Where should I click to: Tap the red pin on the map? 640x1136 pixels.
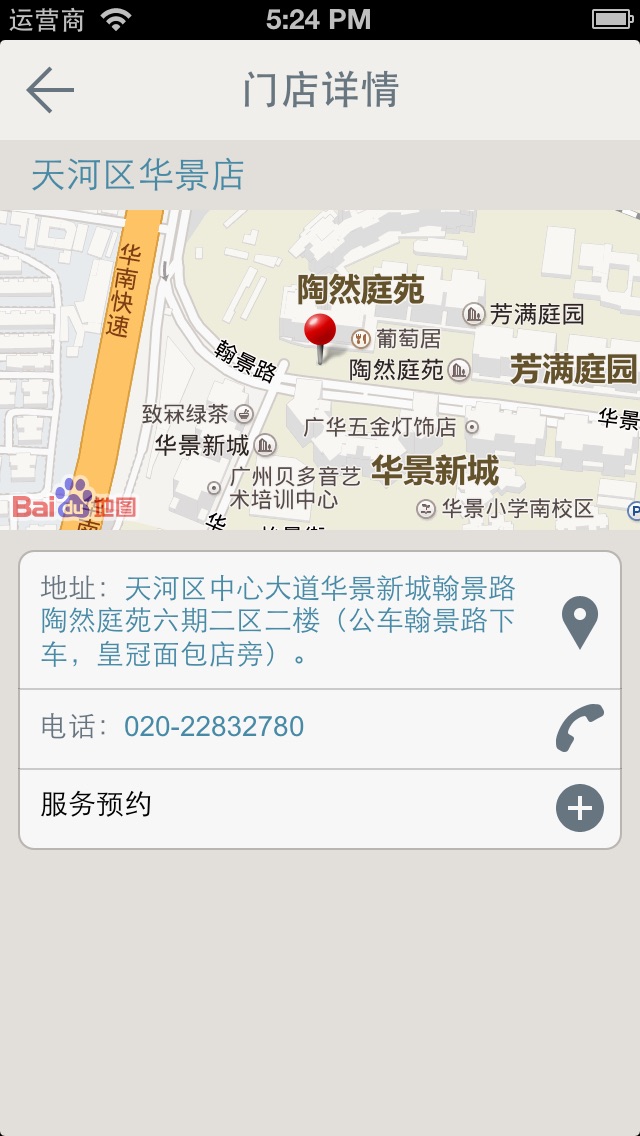tap(320, 335)
